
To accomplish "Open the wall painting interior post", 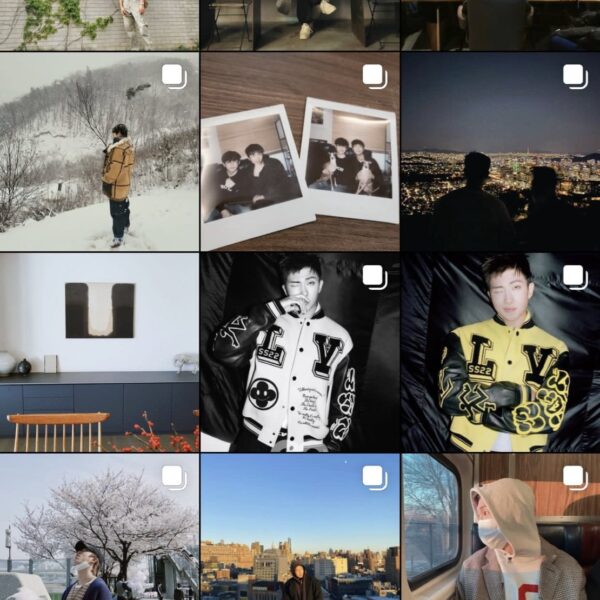I will coord(99,352).
